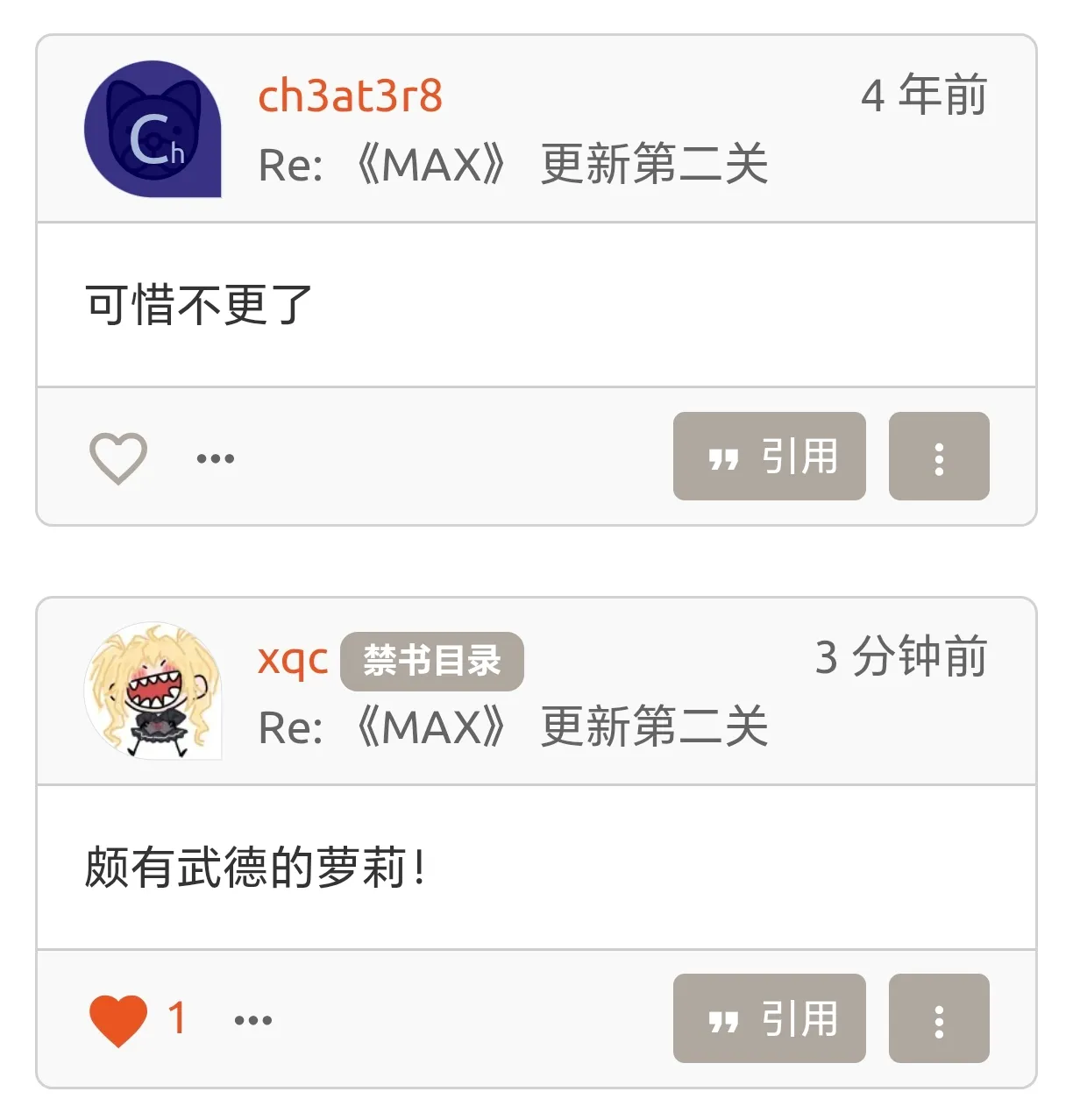Screen dimensions: 1073x1120
Task: Open more options for ch3at3r8's post
Action: click(938, 457)
